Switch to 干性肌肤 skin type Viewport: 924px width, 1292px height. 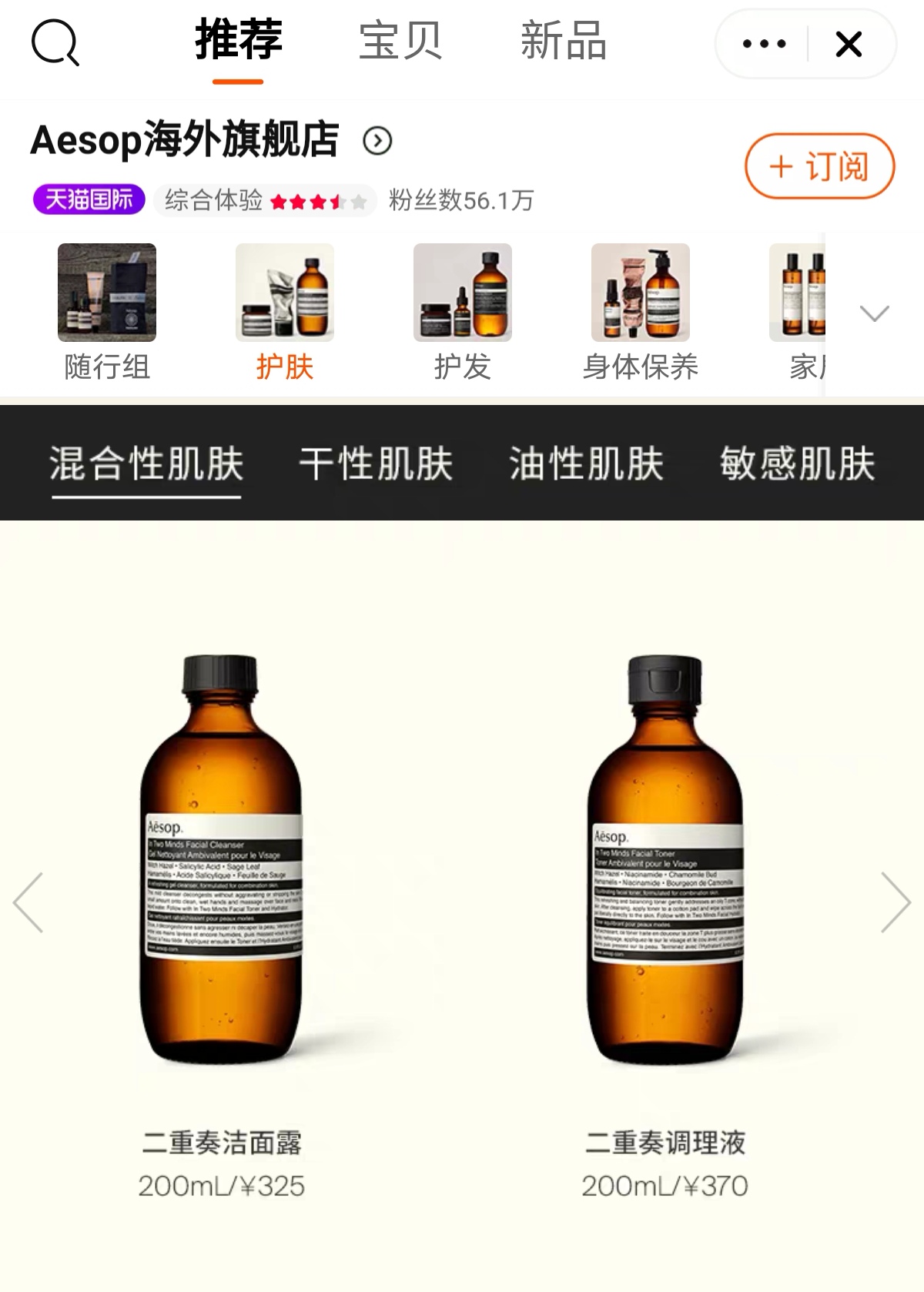click(376, 464)
